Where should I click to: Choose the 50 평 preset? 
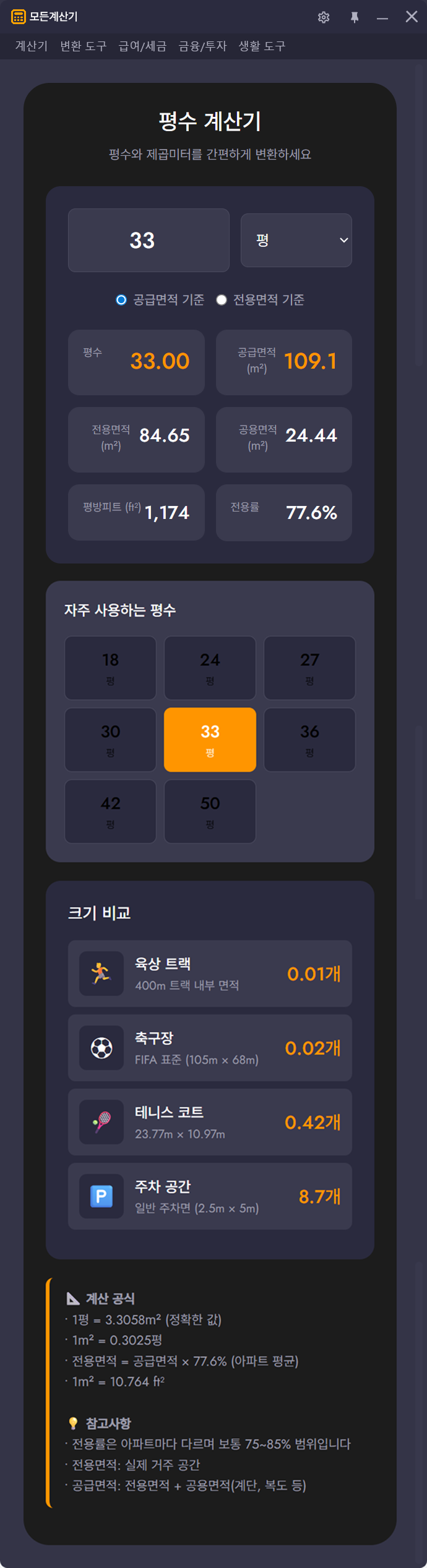click(210, 812)
